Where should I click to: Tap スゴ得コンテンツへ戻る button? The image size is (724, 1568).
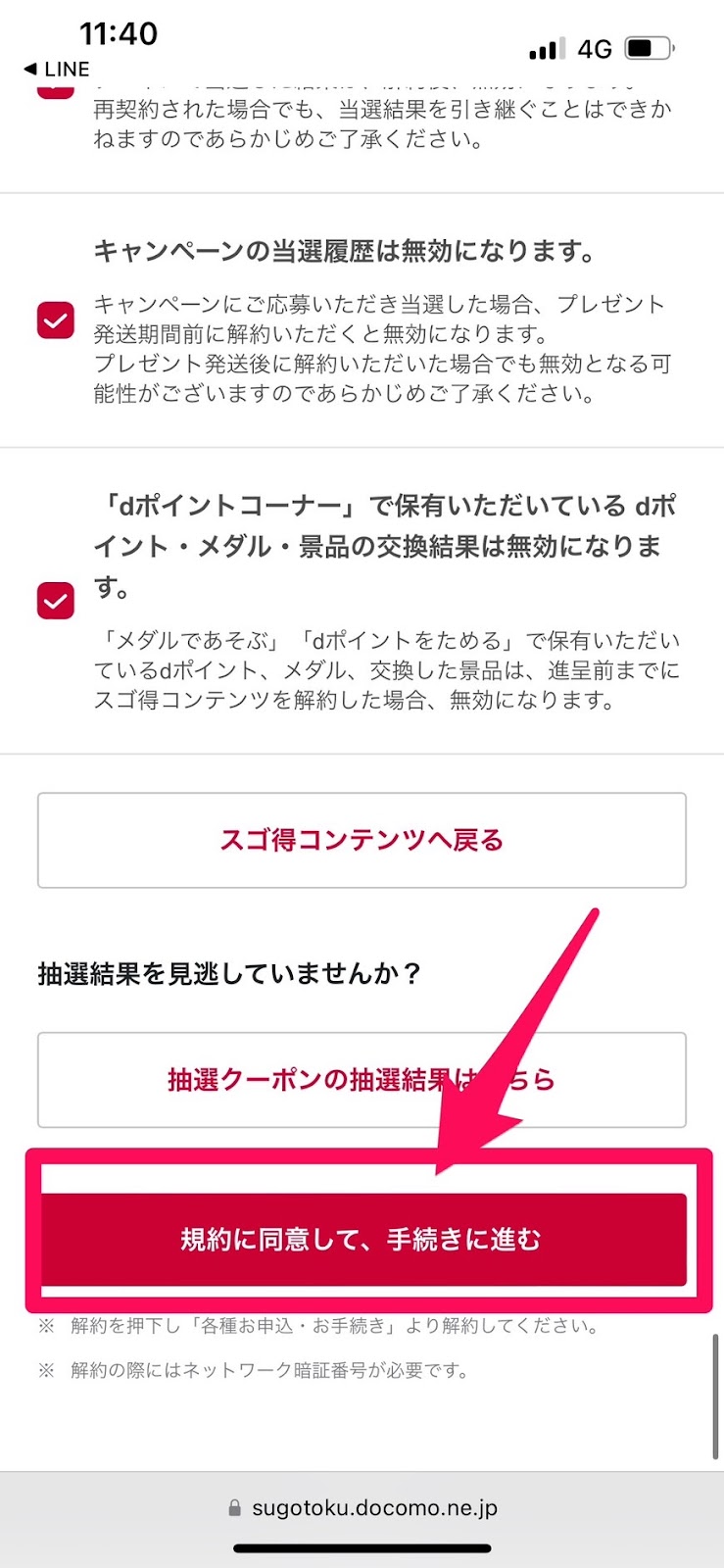click(362, 840)
